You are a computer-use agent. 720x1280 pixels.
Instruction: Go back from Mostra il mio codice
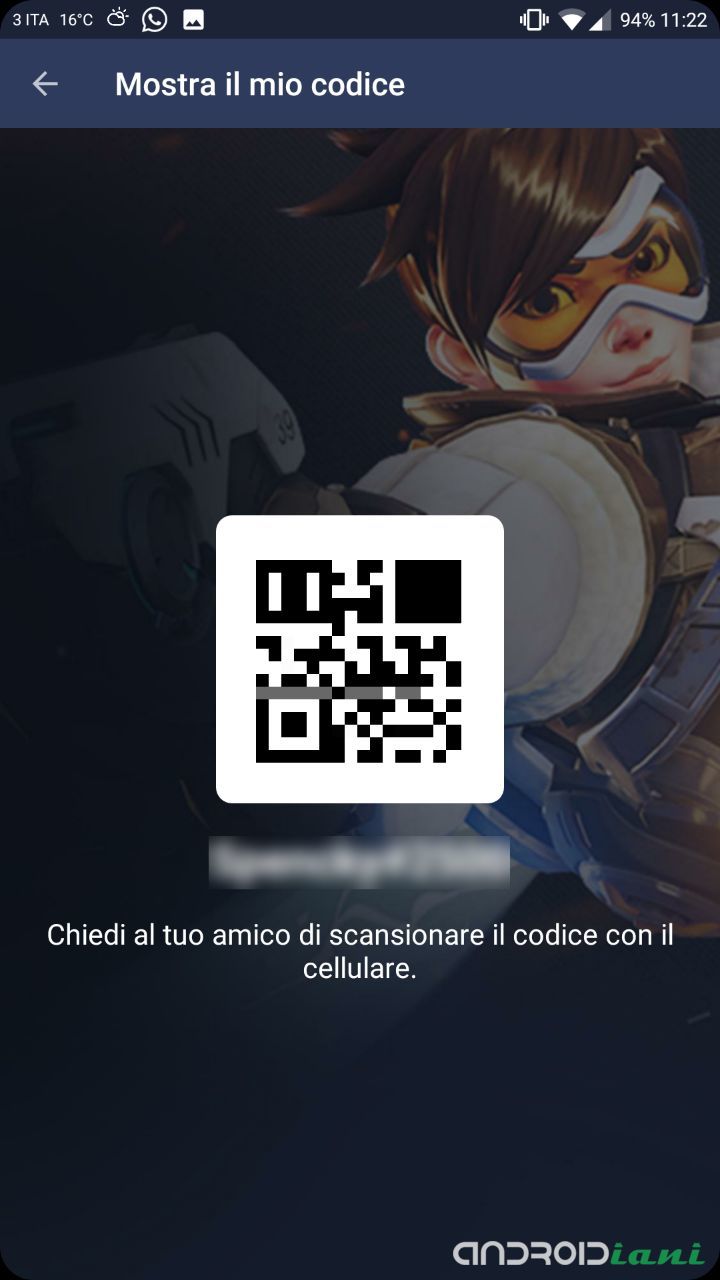pyautogui.click(x=45, y=84)
